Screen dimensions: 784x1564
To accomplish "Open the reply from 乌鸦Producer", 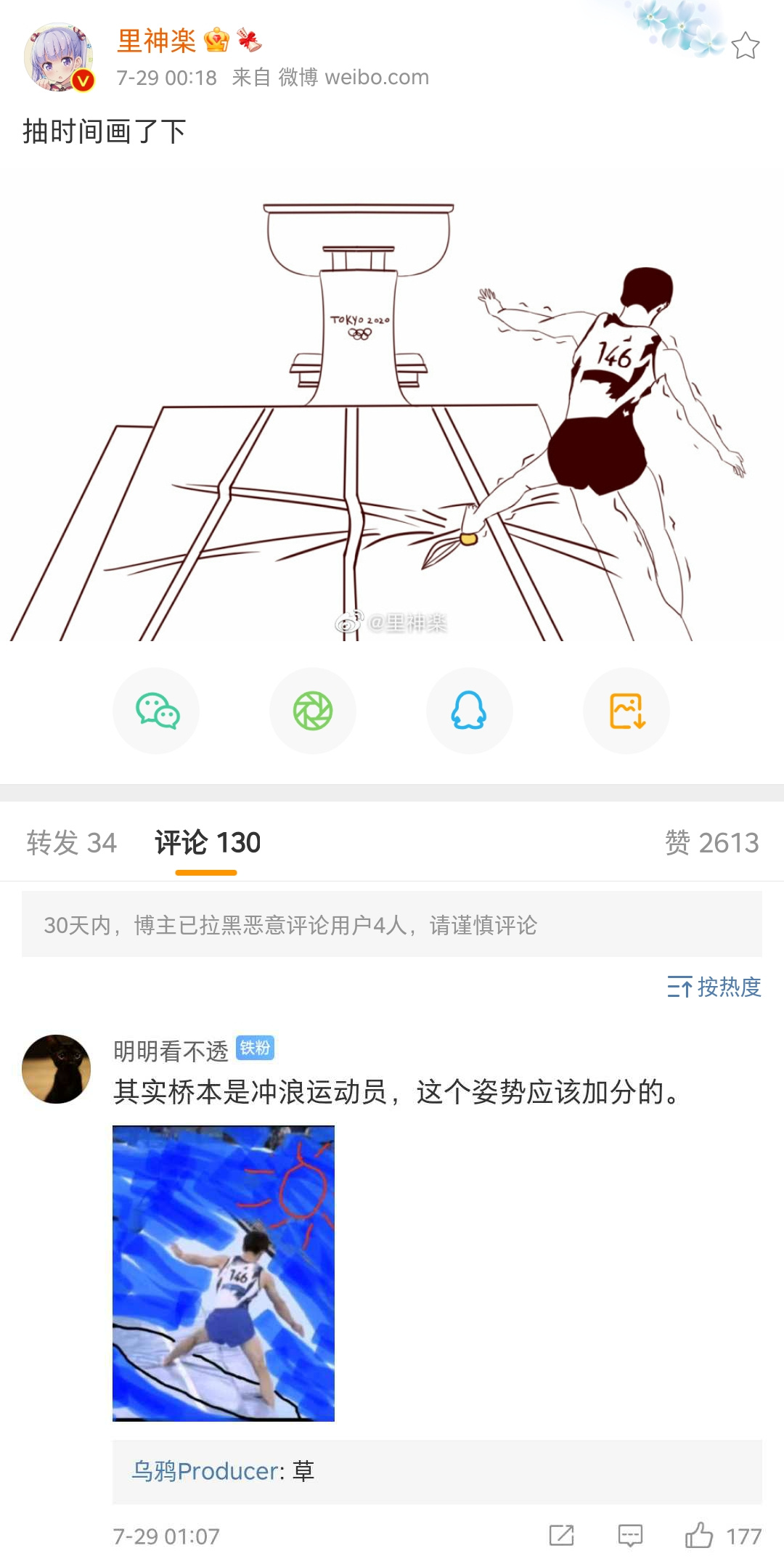I will point(223,1471).
